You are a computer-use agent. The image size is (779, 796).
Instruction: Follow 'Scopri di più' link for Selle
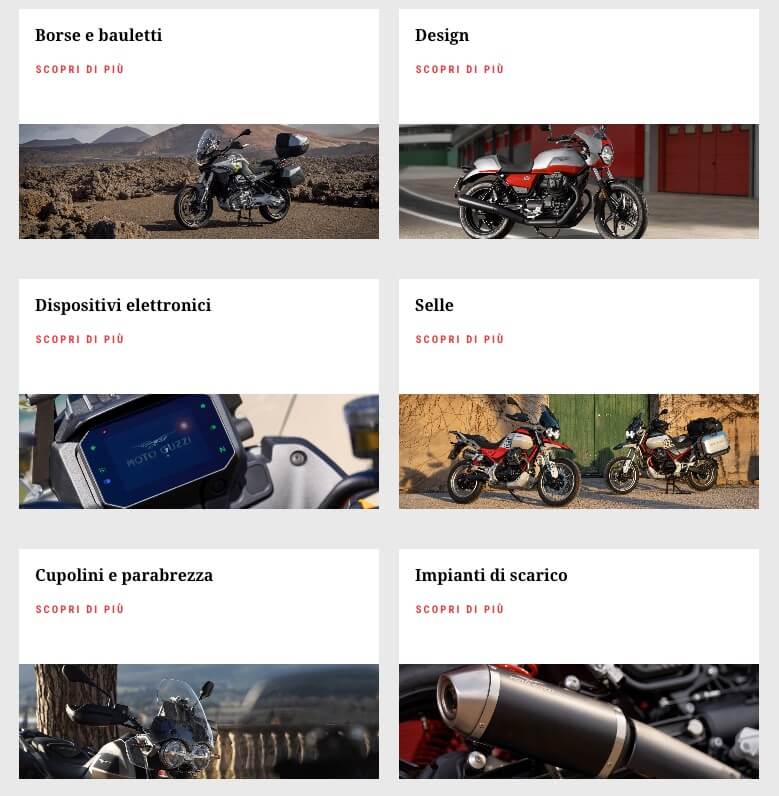(460, 339)
